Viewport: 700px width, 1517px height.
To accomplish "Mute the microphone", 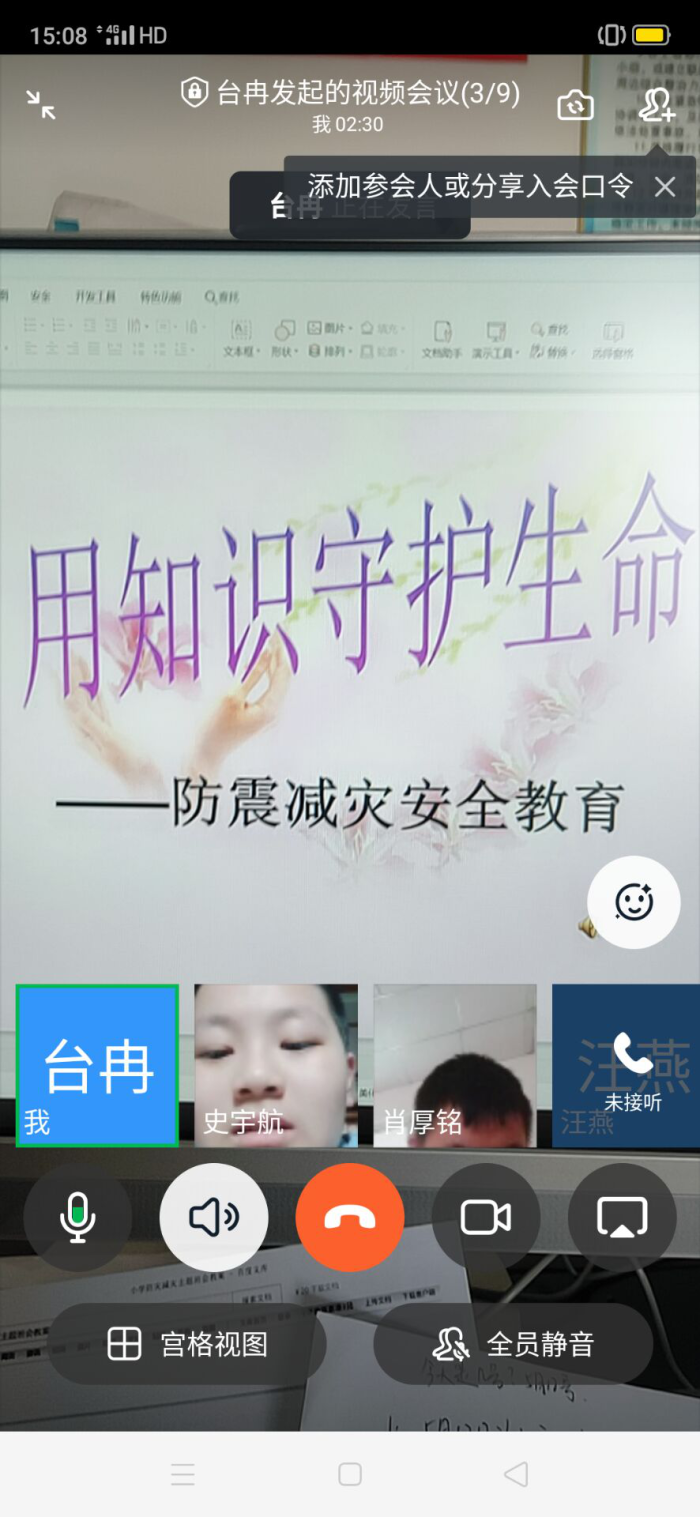I will point(78,1217).
